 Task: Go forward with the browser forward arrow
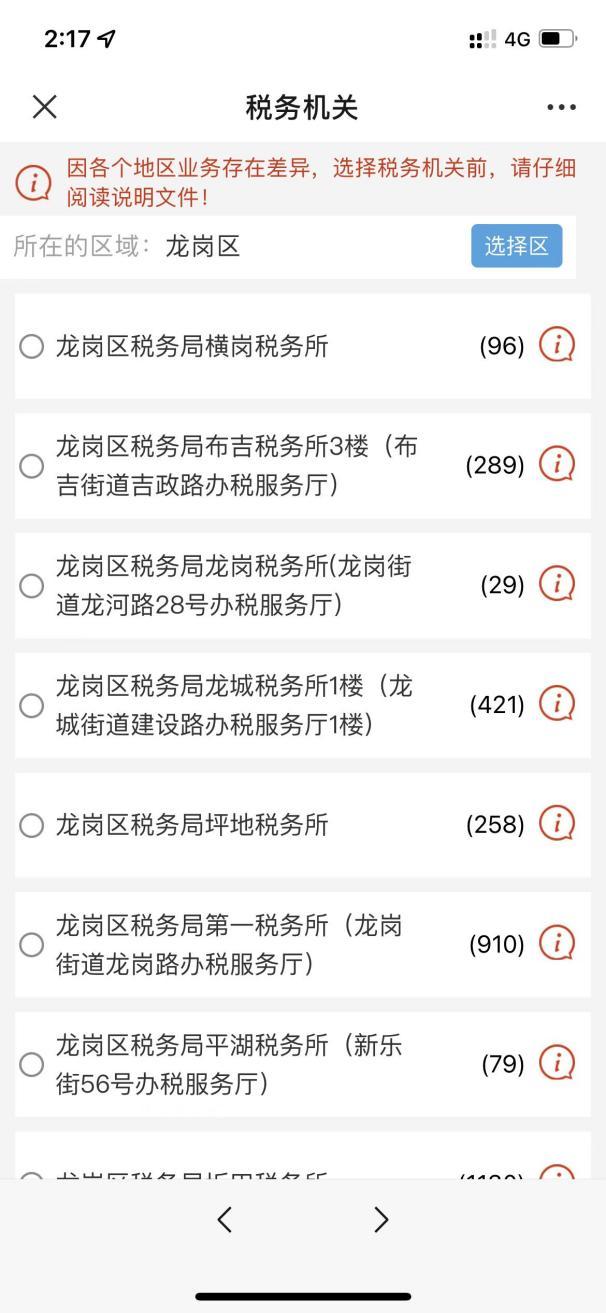[381, 1219]
